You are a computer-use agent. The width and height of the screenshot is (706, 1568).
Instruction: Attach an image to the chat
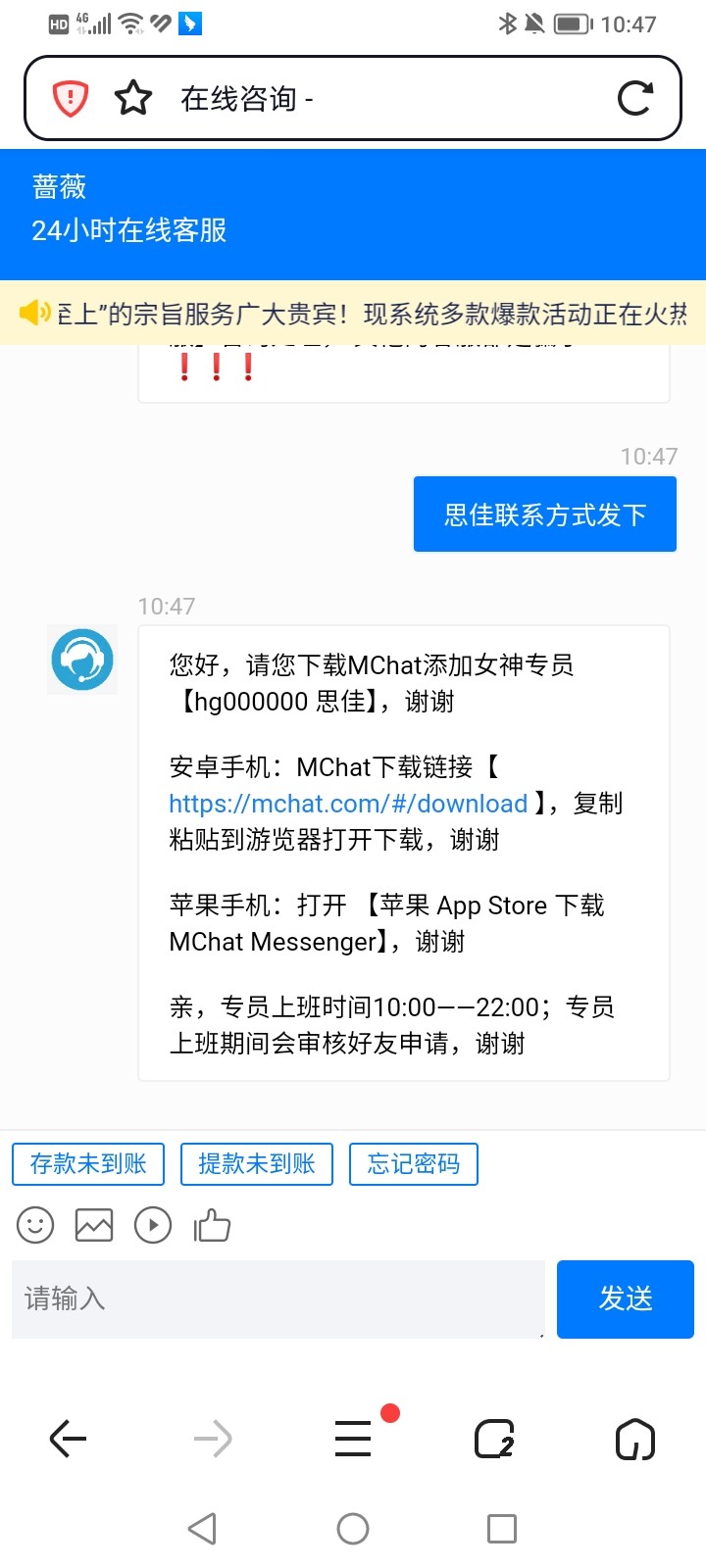(x=94, y=1225)
